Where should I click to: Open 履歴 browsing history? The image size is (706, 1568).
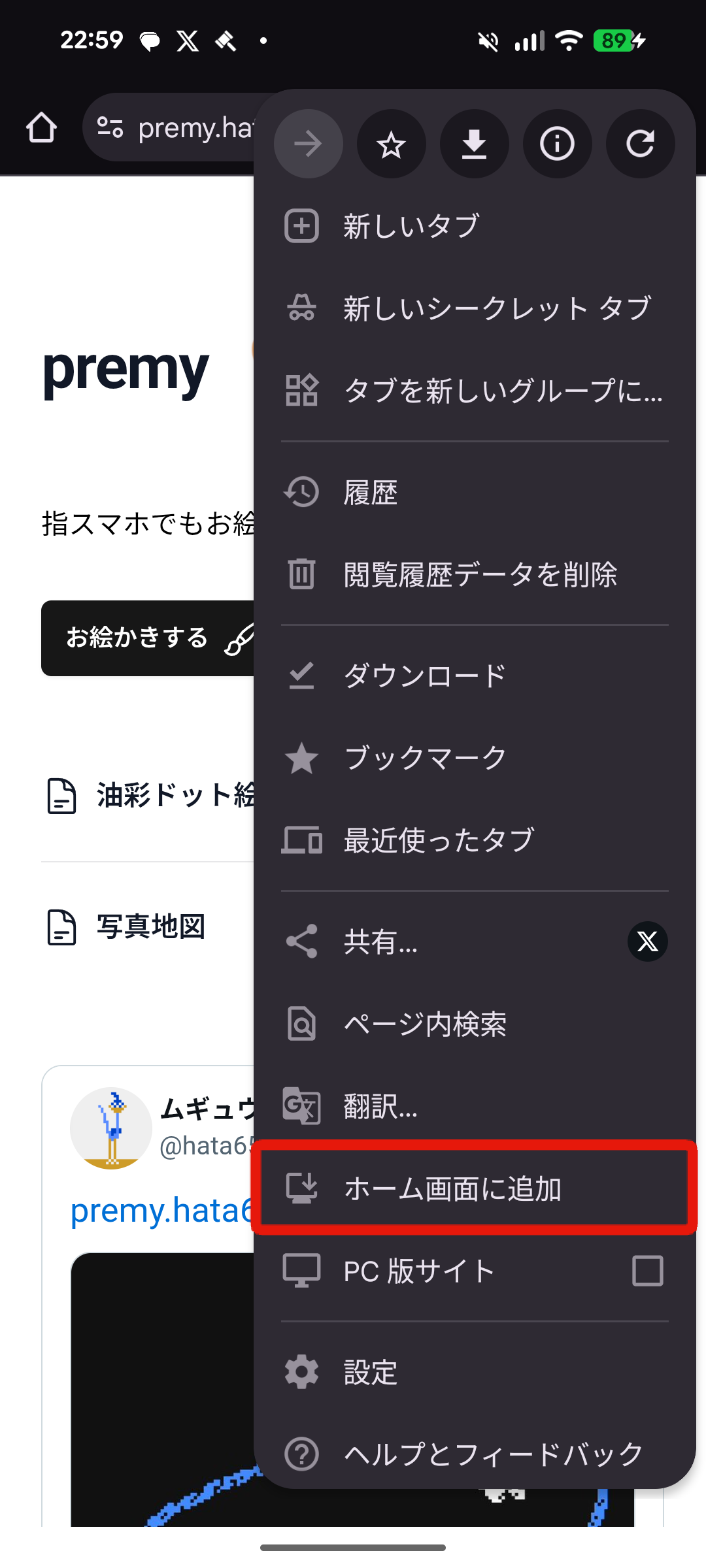point(371,493)
